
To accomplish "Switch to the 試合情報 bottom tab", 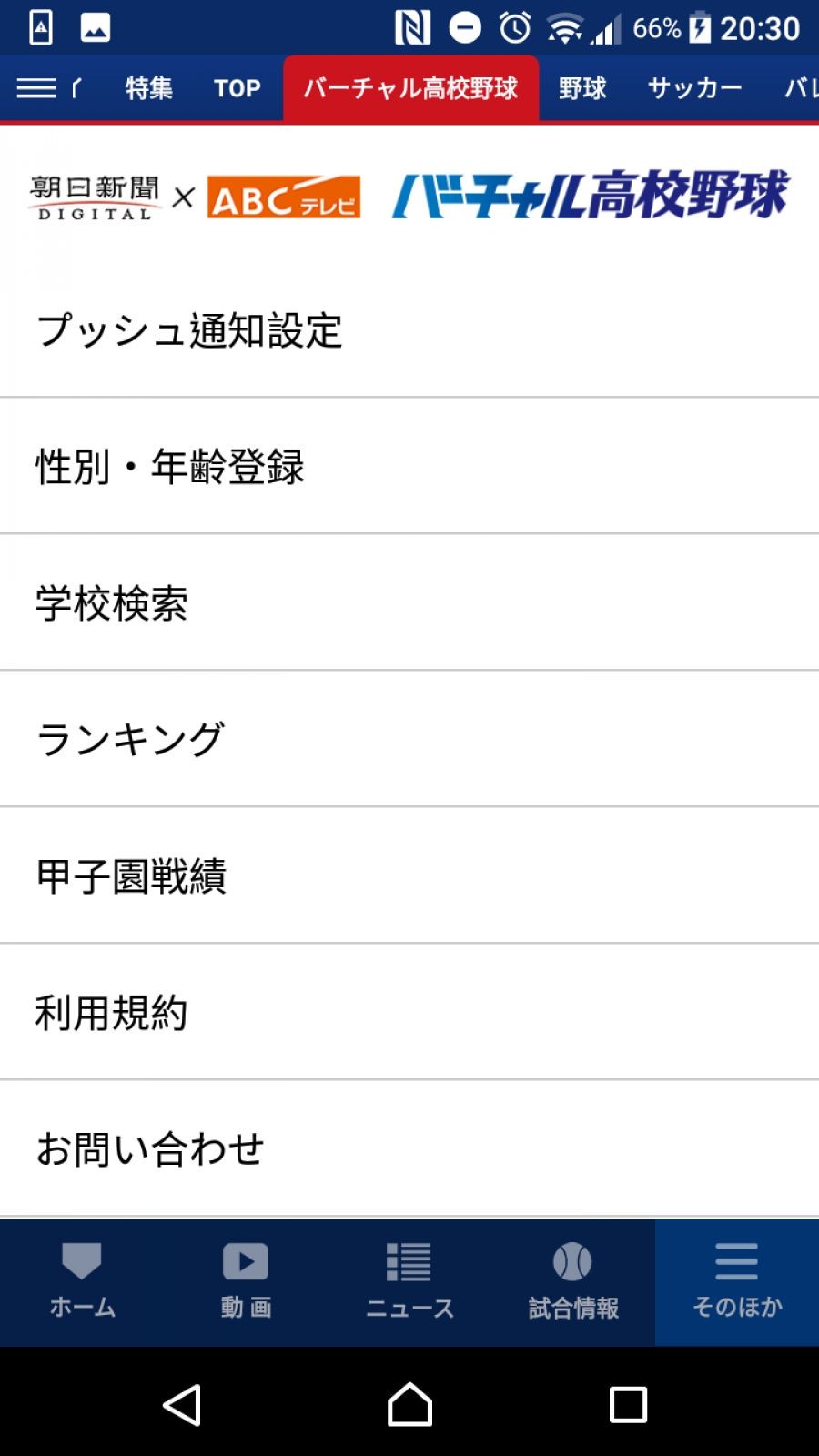I will click(x=573, y=1281).
